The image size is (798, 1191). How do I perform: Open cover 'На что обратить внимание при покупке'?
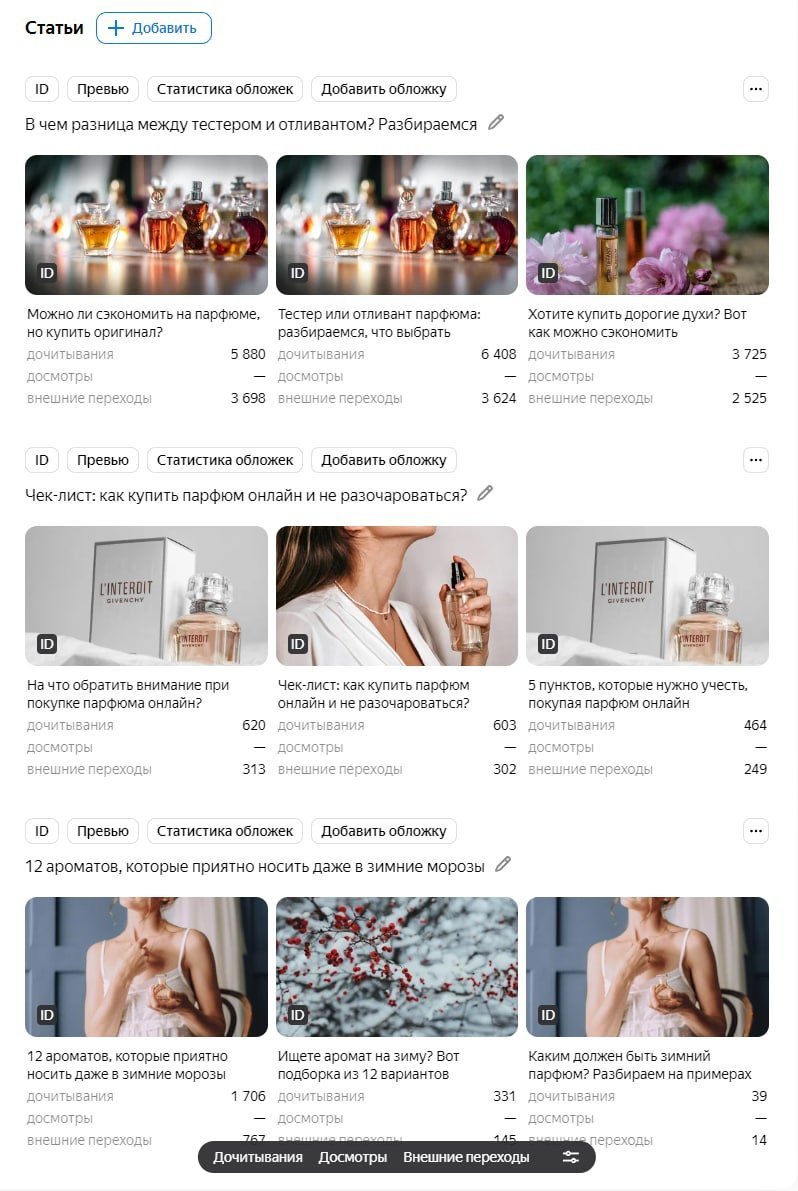click(146, 596)
